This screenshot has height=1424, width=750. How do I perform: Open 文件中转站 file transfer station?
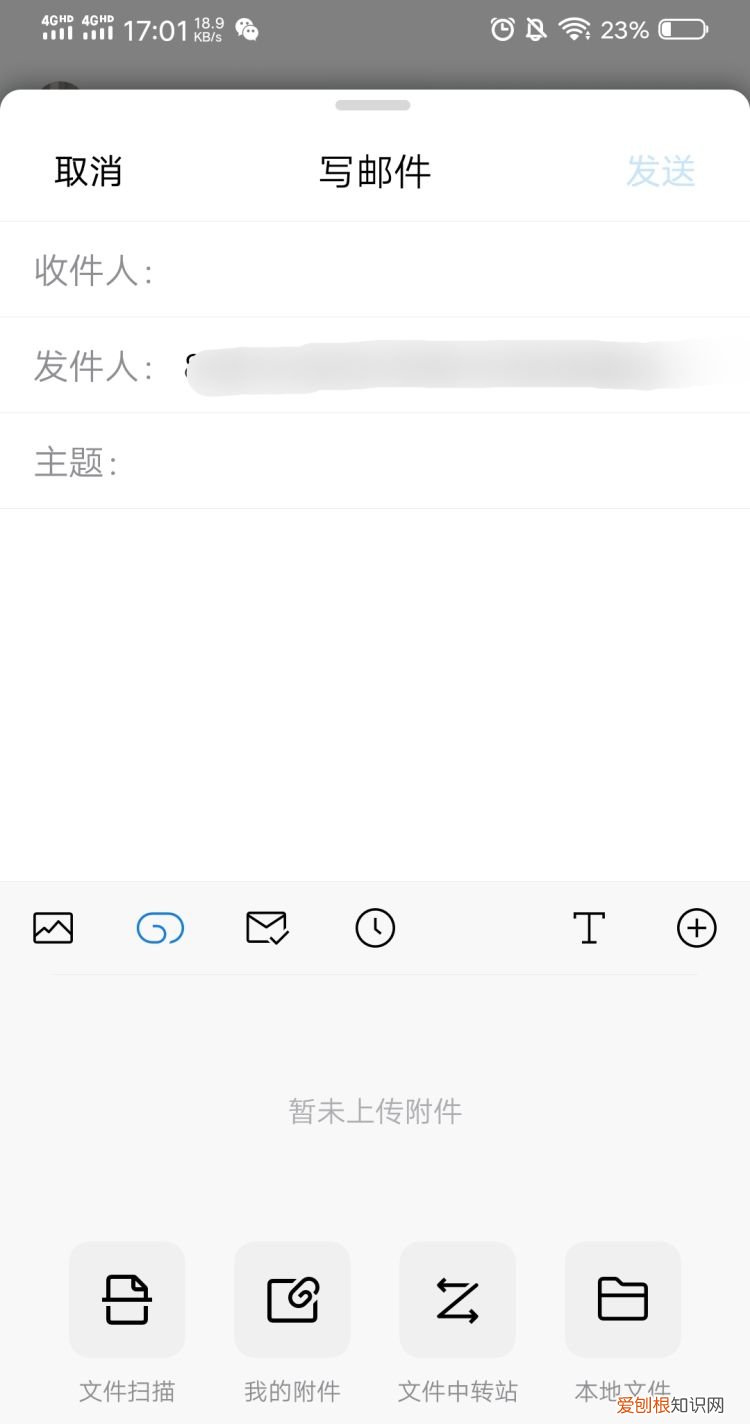click(x=457, y=1300)
